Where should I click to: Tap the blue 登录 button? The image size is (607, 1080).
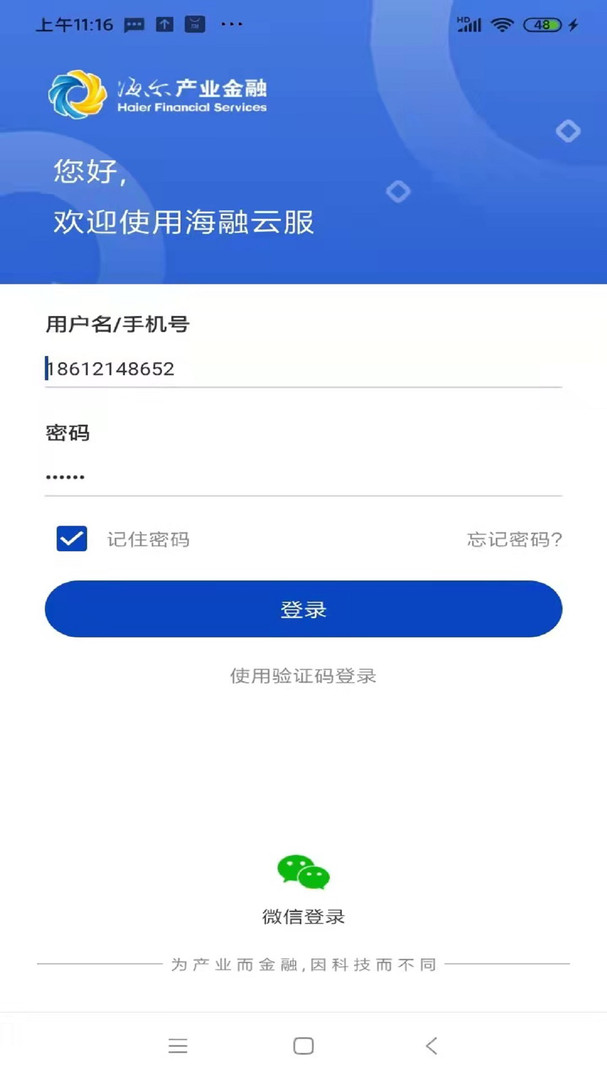click(303, 609)
